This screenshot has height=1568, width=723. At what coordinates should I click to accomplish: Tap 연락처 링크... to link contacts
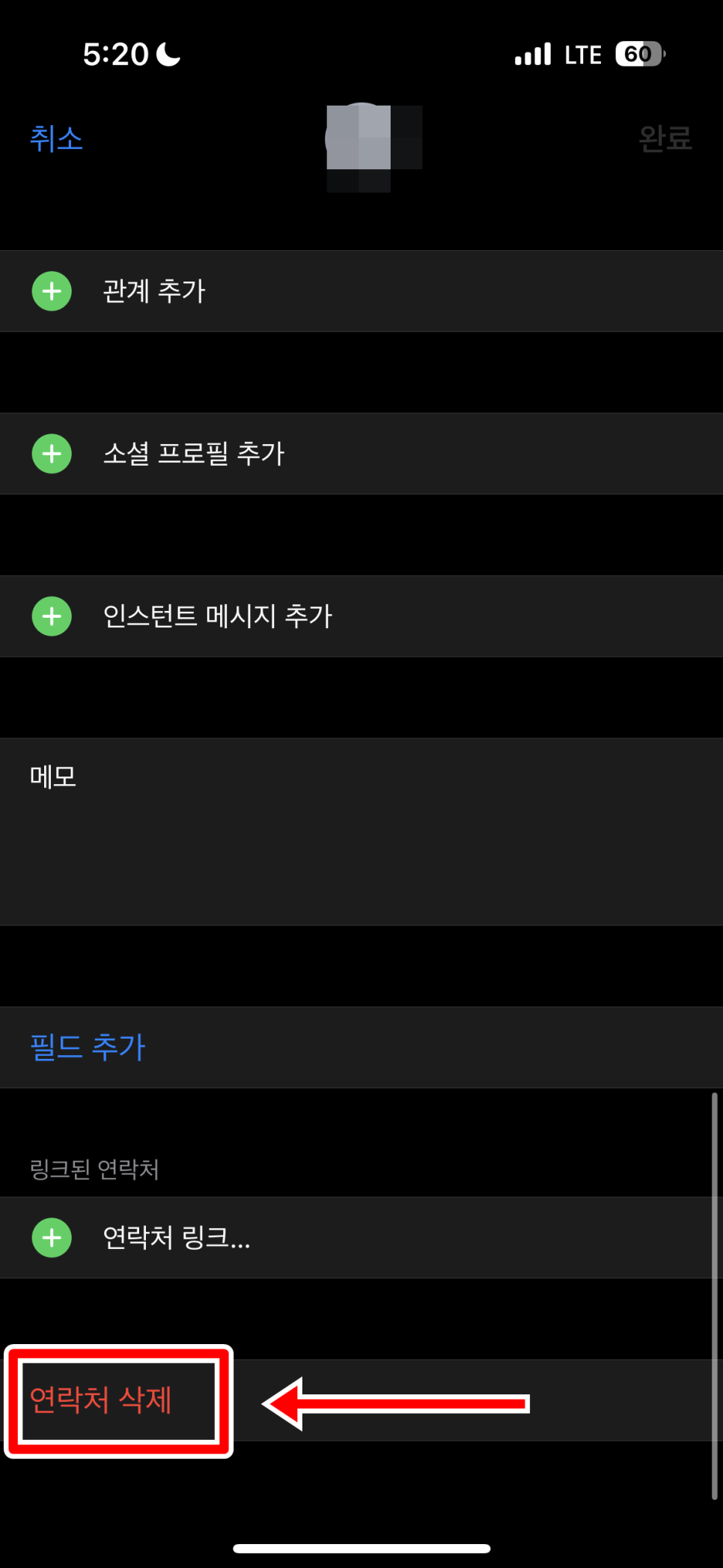coord(361,1238)
